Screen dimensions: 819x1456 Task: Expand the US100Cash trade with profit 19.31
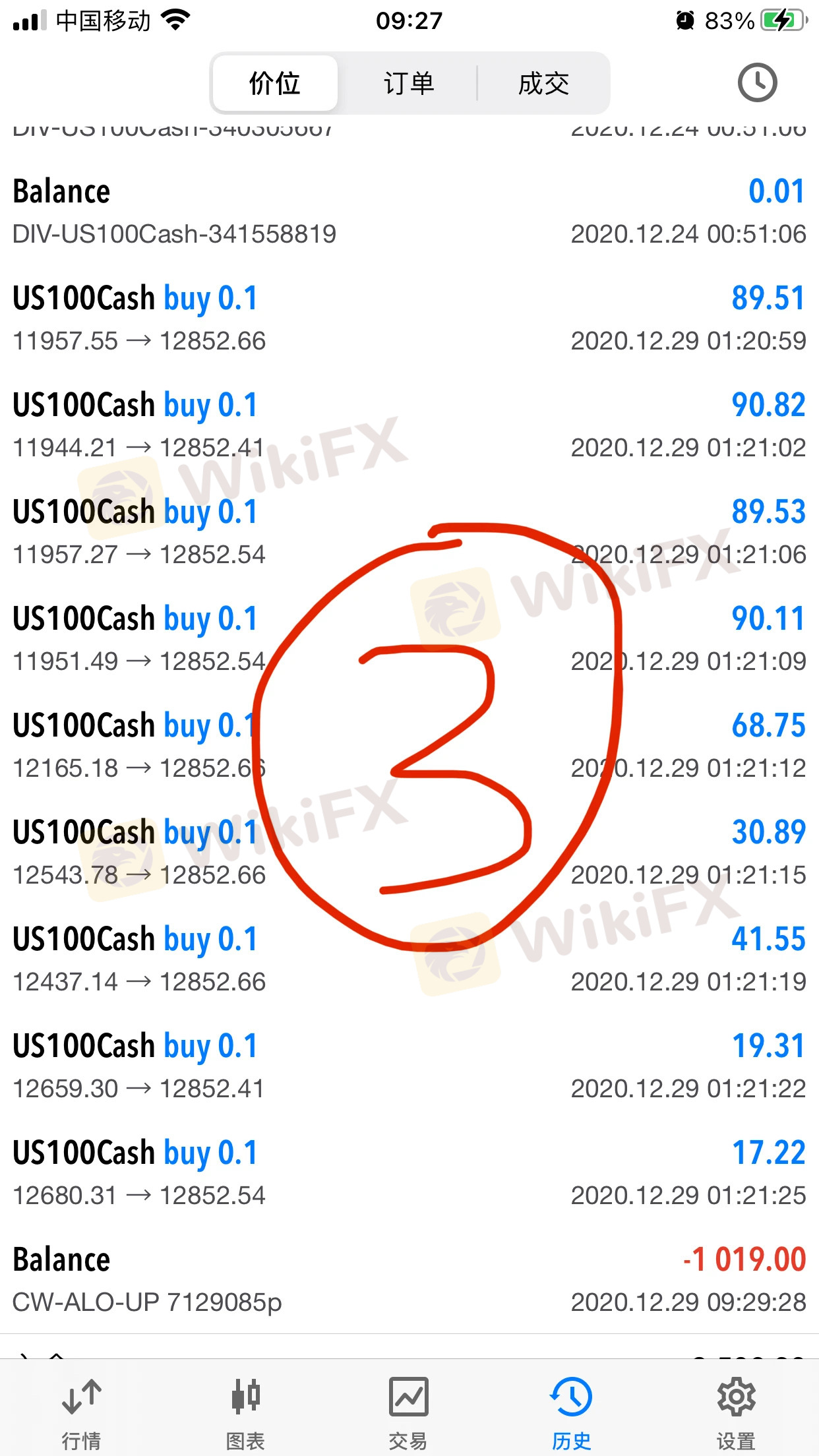pyautogui.click(x=409, y=1066)
